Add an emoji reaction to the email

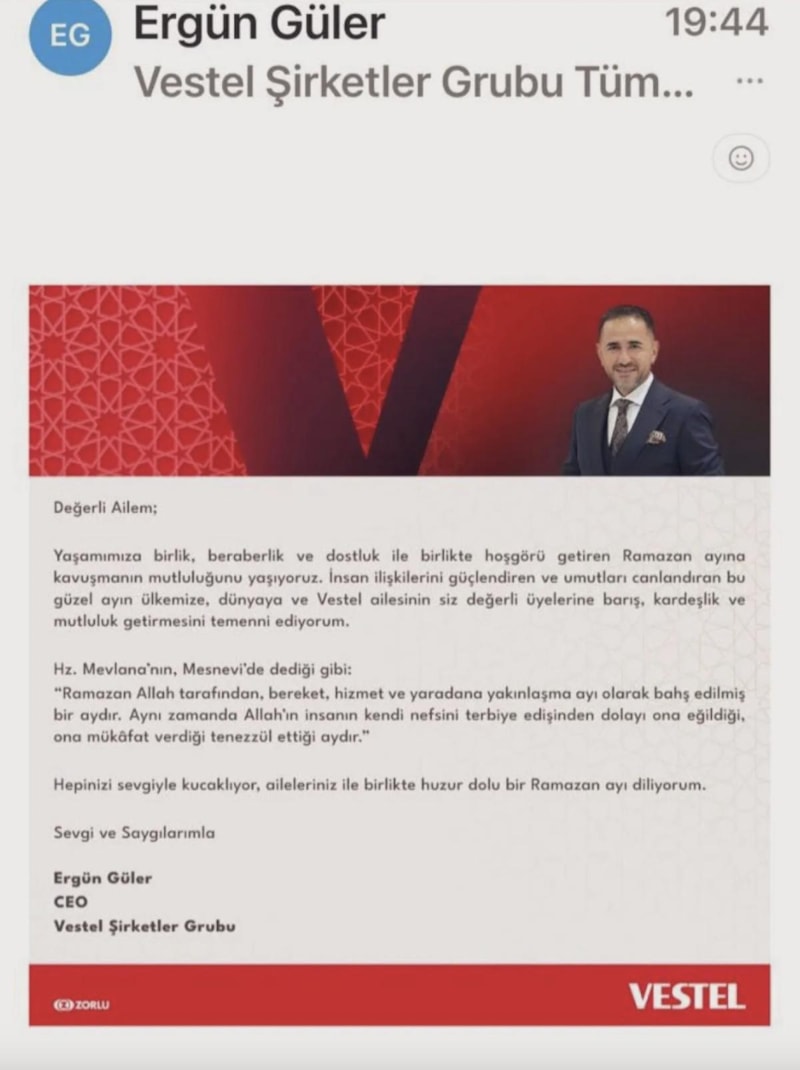[741, 158]
